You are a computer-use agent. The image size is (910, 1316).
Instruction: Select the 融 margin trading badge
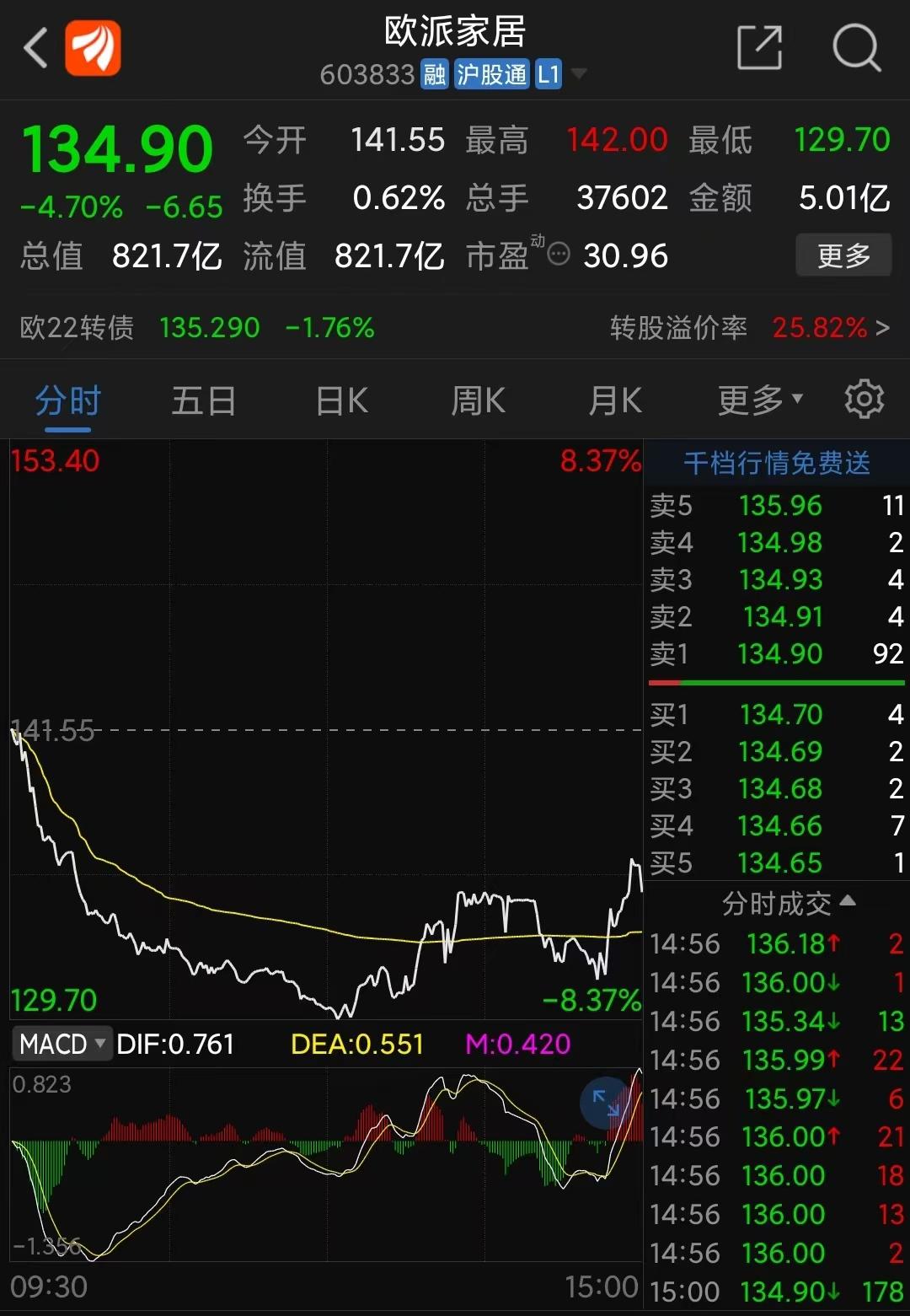tap(432, 74)
